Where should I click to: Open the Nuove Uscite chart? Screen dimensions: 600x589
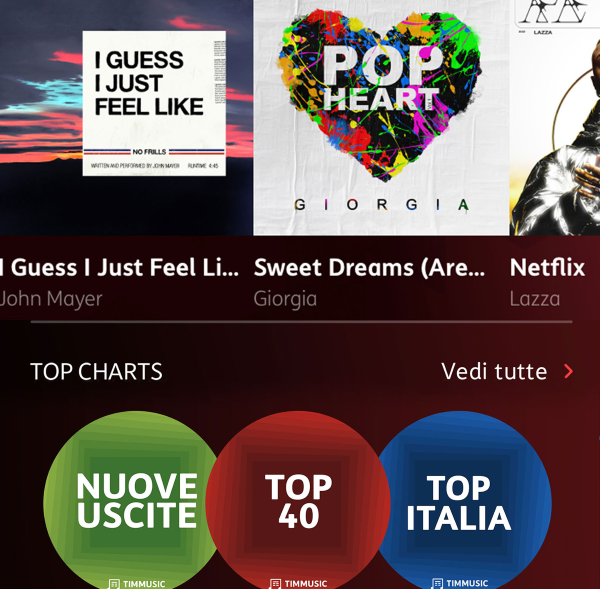[x=135, y=500]
